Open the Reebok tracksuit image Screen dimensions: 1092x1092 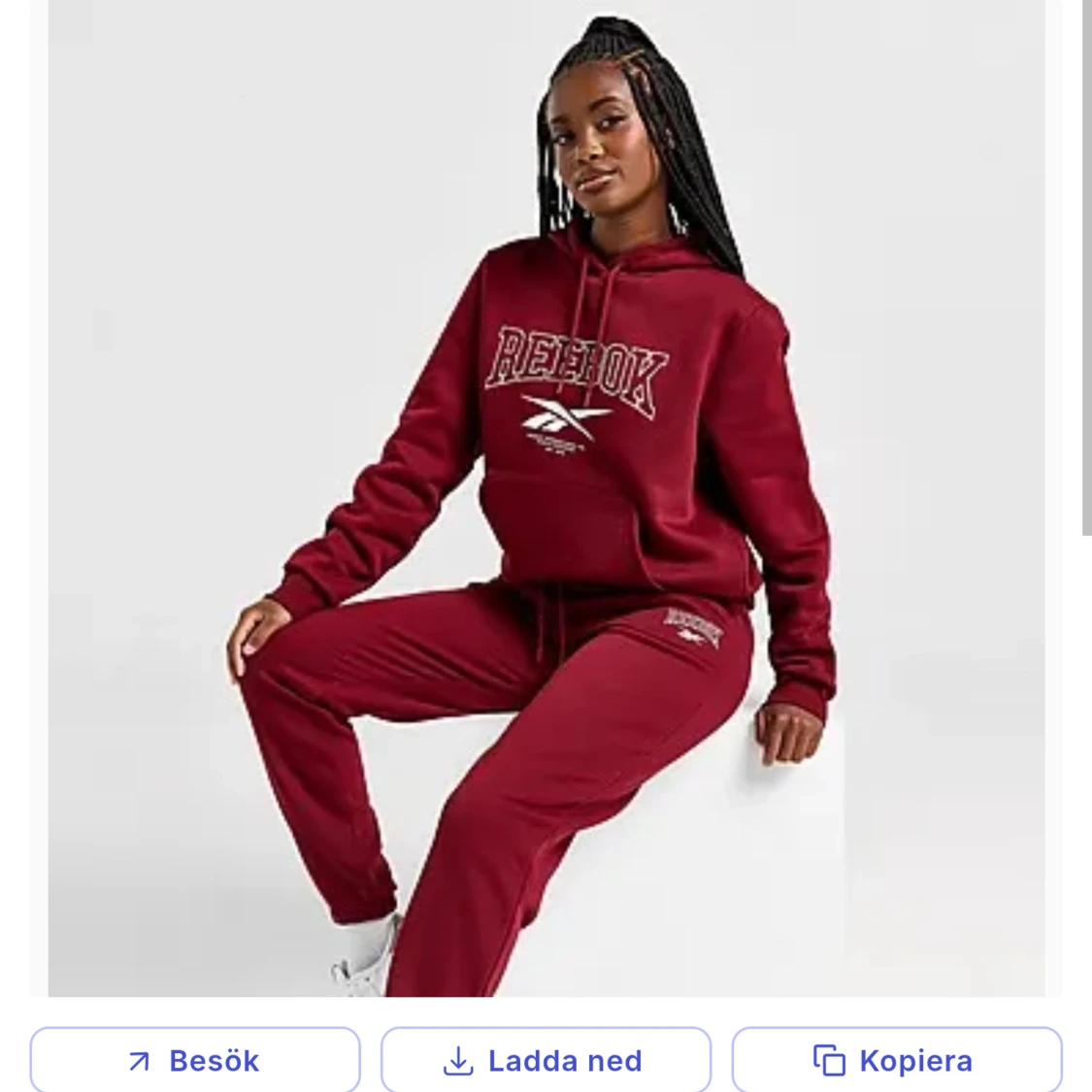click(546, 497)
